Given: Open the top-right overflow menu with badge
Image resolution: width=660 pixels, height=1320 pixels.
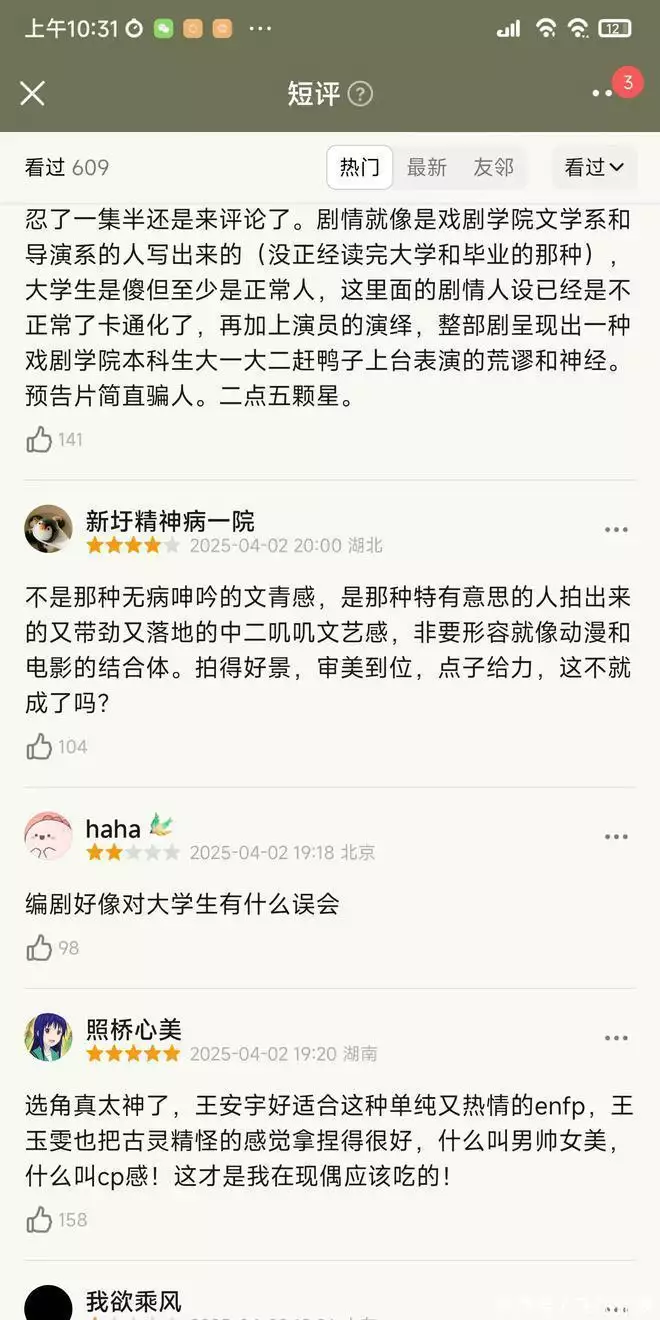Looking at the screenshot, I should coord(603,93).
